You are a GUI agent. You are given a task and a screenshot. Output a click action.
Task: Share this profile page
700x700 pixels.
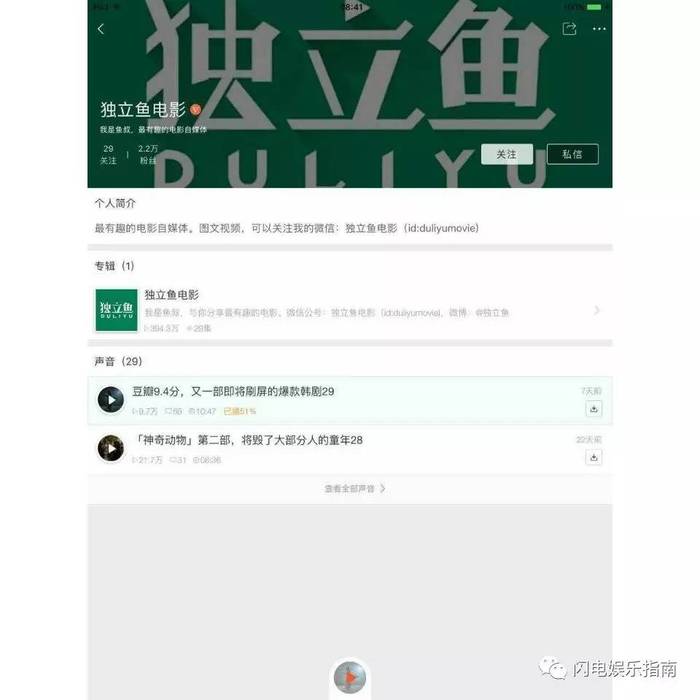(570, 29)
